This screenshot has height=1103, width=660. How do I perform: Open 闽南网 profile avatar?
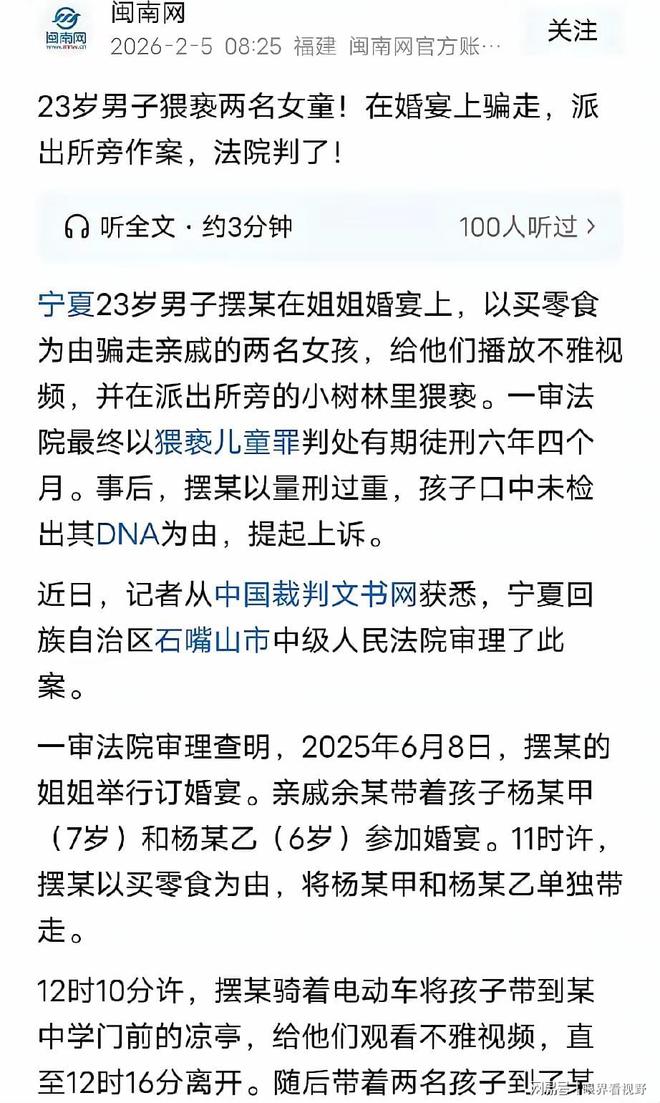[x=65, y=31]
